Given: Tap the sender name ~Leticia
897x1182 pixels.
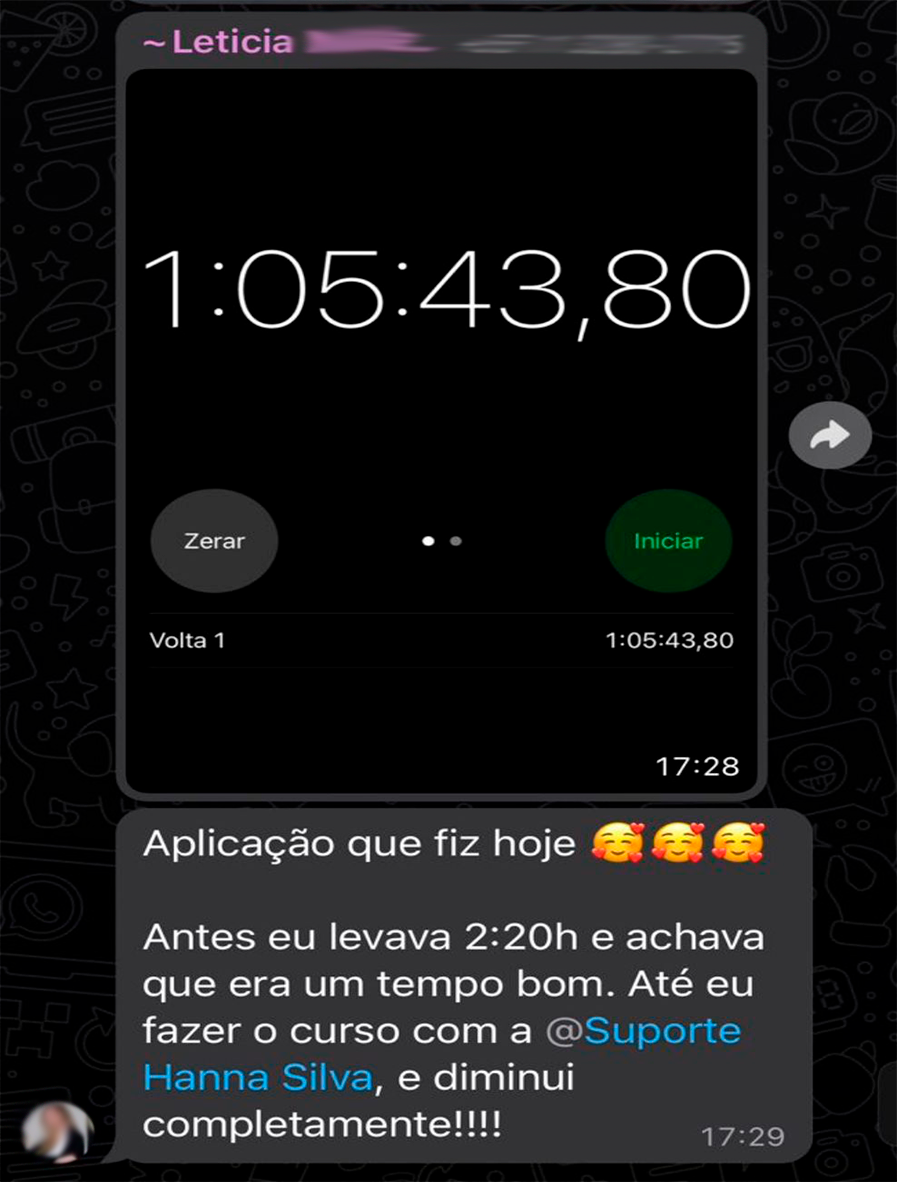Looking at the screenshot, I should click(220, 41).
